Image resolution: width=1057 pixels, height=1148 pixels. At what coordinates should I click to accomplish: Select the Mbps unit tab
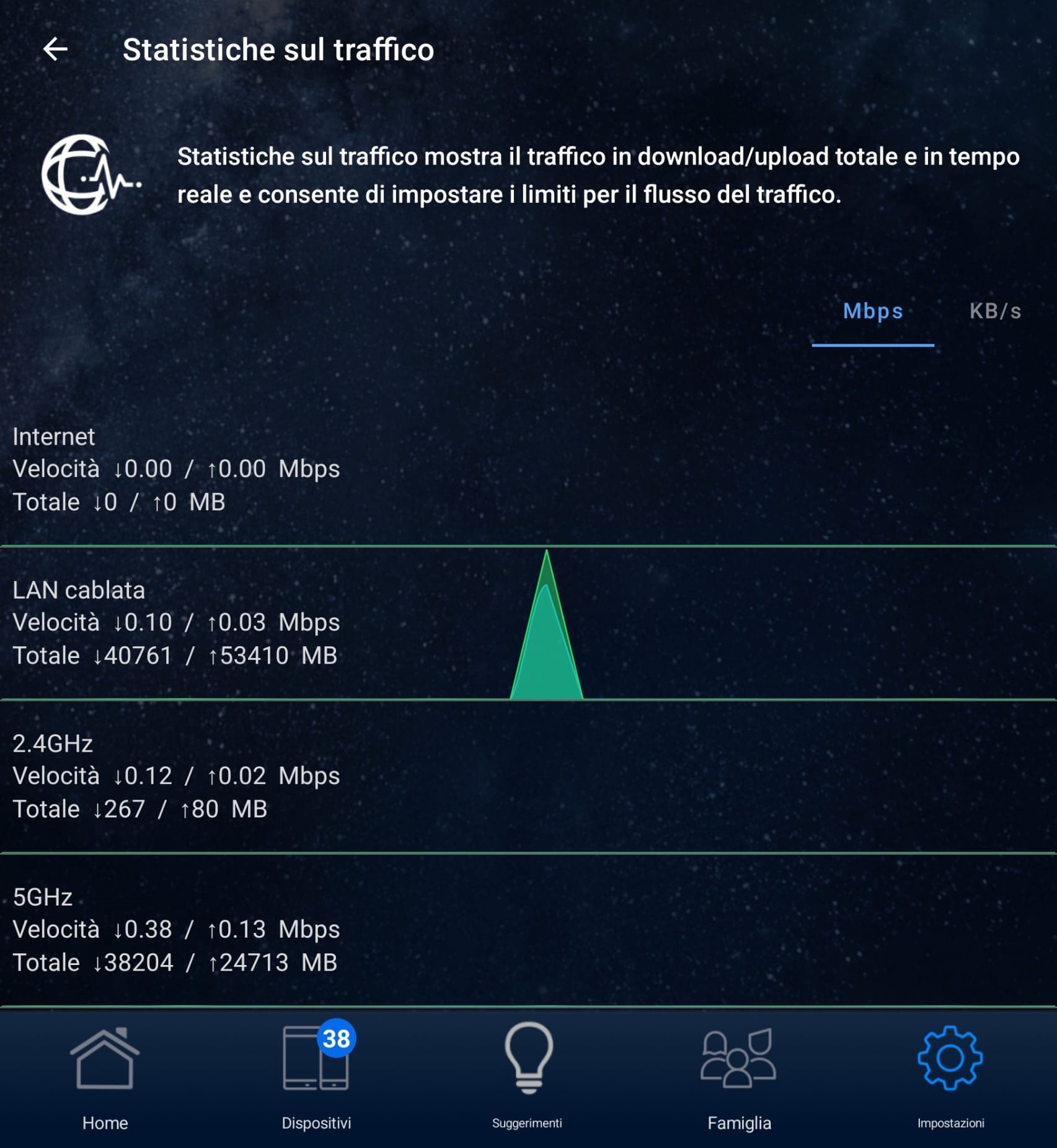click(x=872, y=311)
